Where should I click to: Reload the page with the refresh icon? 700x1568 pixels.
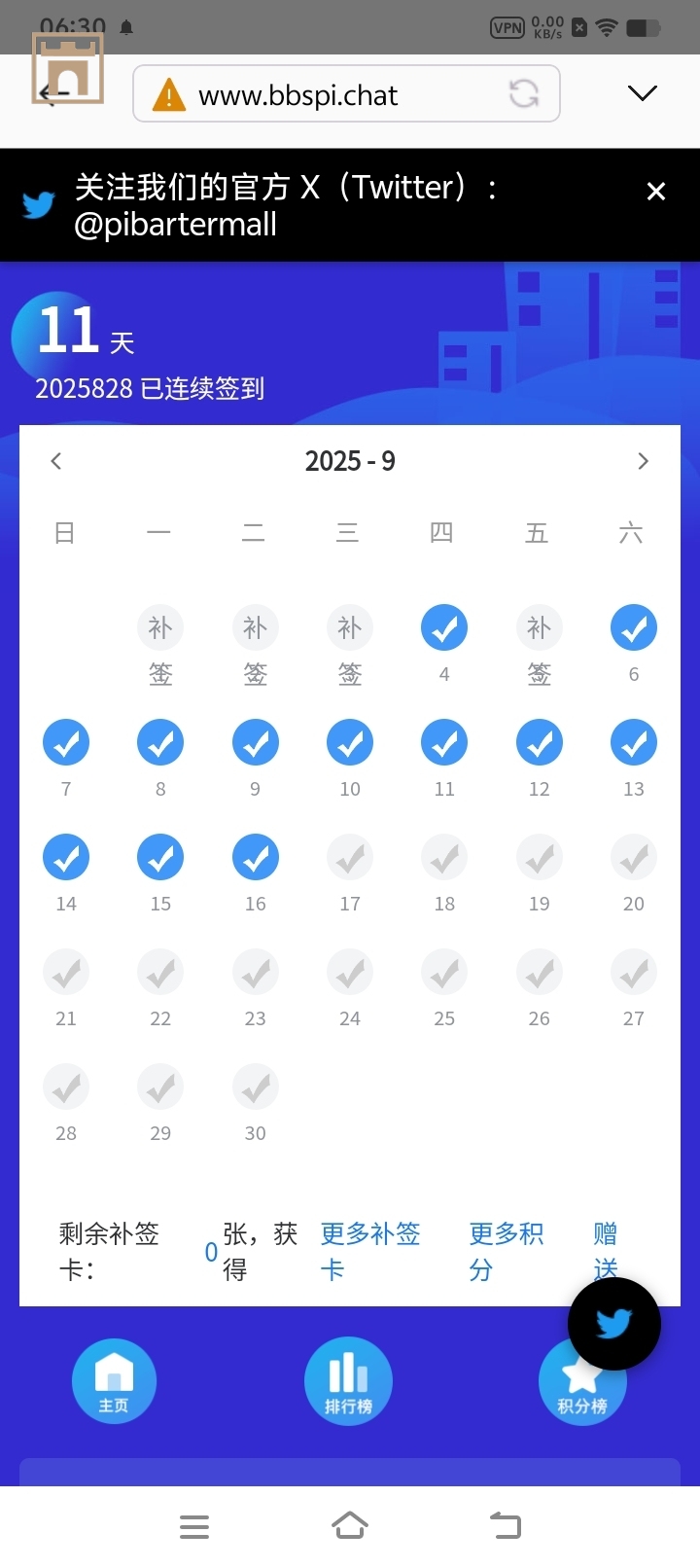(523, 94)
